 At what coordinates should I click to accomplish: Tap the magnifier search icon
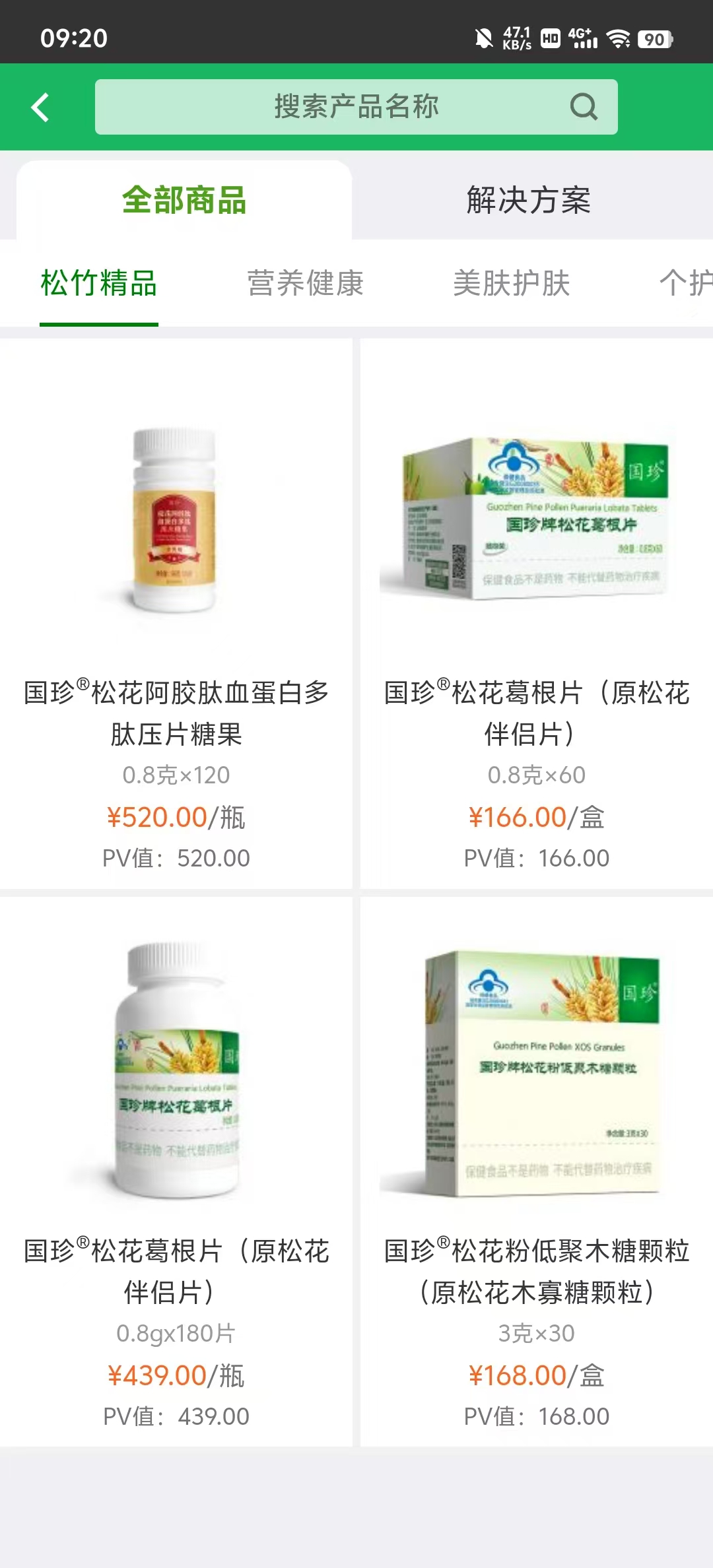click(584, 107)
